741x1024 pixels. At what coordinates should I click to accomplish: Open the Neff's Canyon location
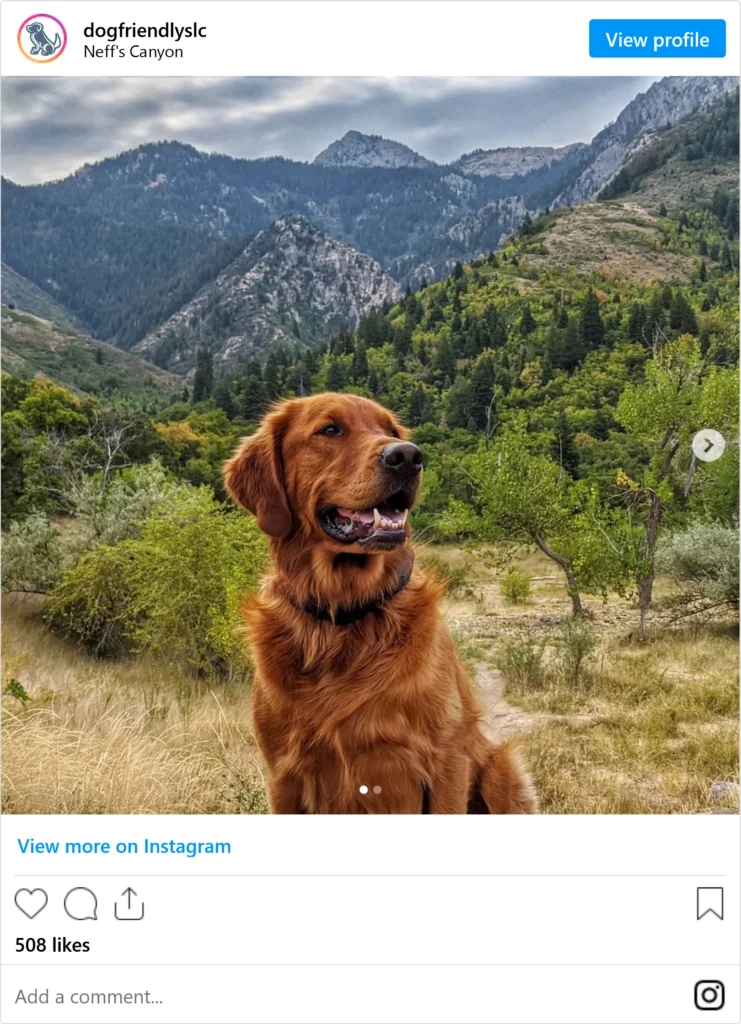coord(133,52)
